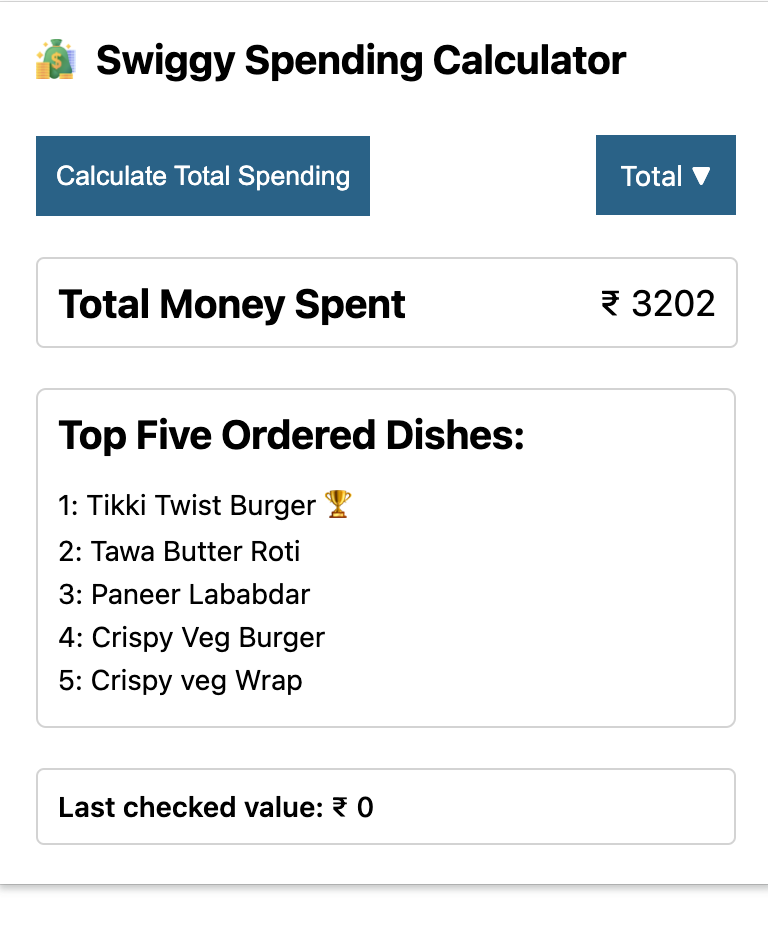
Task: Expand the Total selector to change calculation mode
Action: 666,175
